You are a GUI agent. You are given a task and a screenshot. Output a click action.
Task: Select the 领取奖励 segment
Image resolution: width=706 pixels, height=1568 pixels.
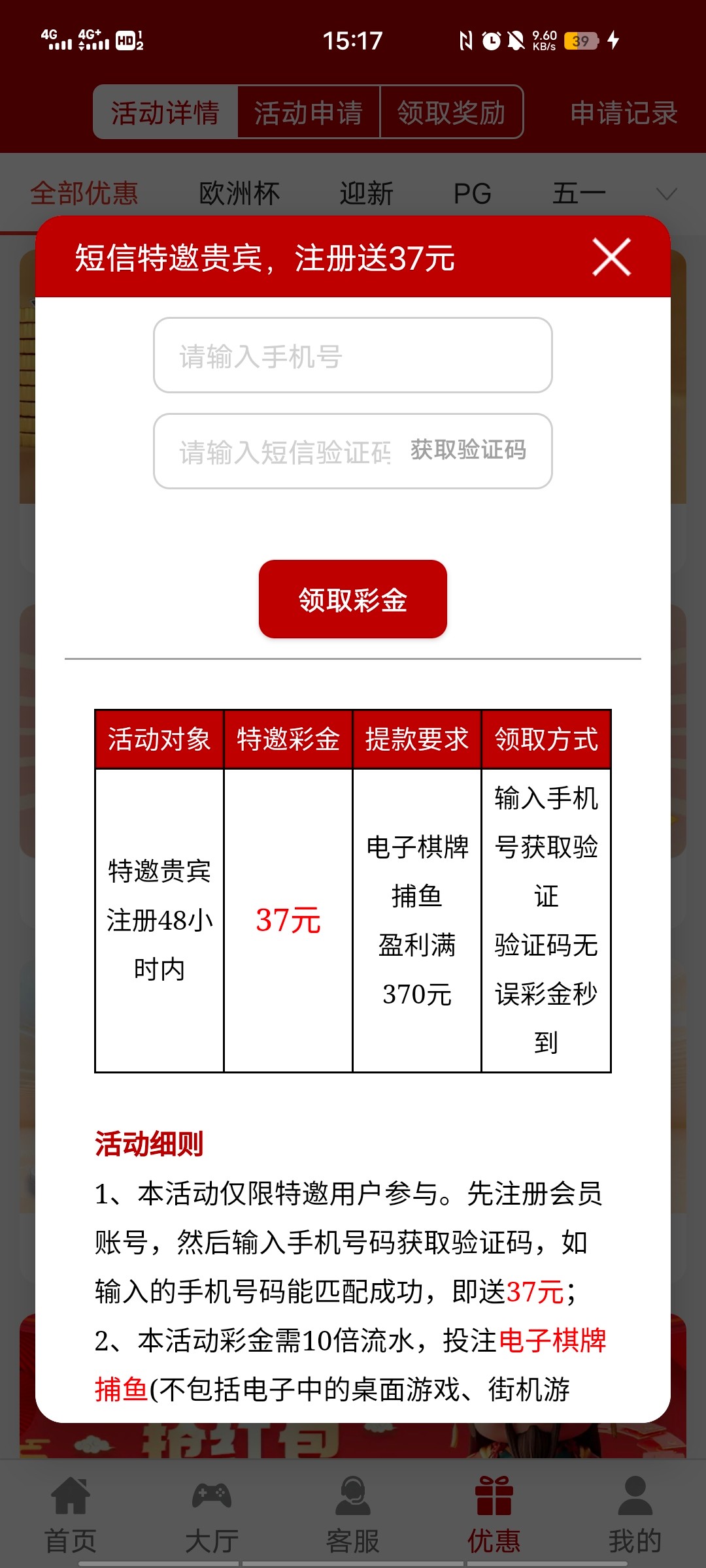click(451, 112)
